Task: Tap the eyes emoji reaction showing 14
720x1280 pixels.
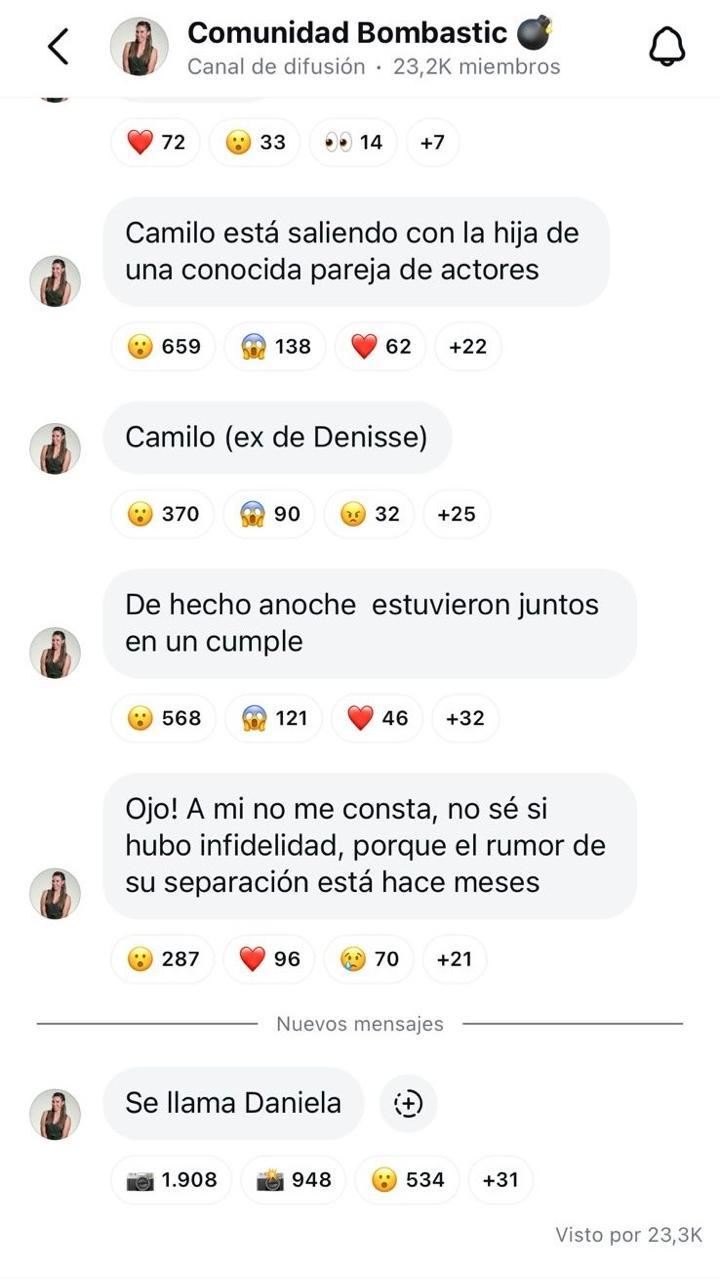Action: click(x=352, y=142)
